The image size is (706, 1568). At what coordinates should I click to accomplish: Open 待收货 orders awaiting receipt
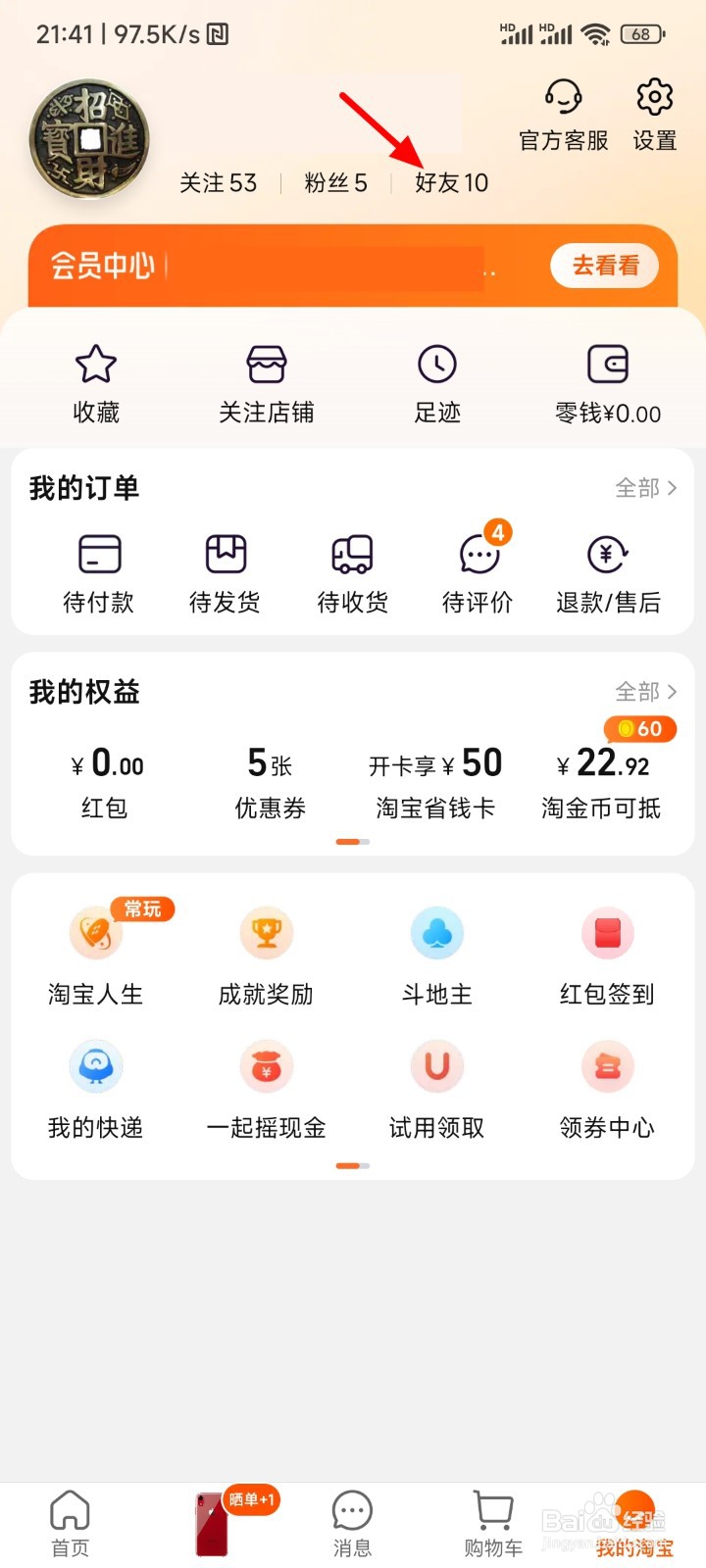point(352,573)
